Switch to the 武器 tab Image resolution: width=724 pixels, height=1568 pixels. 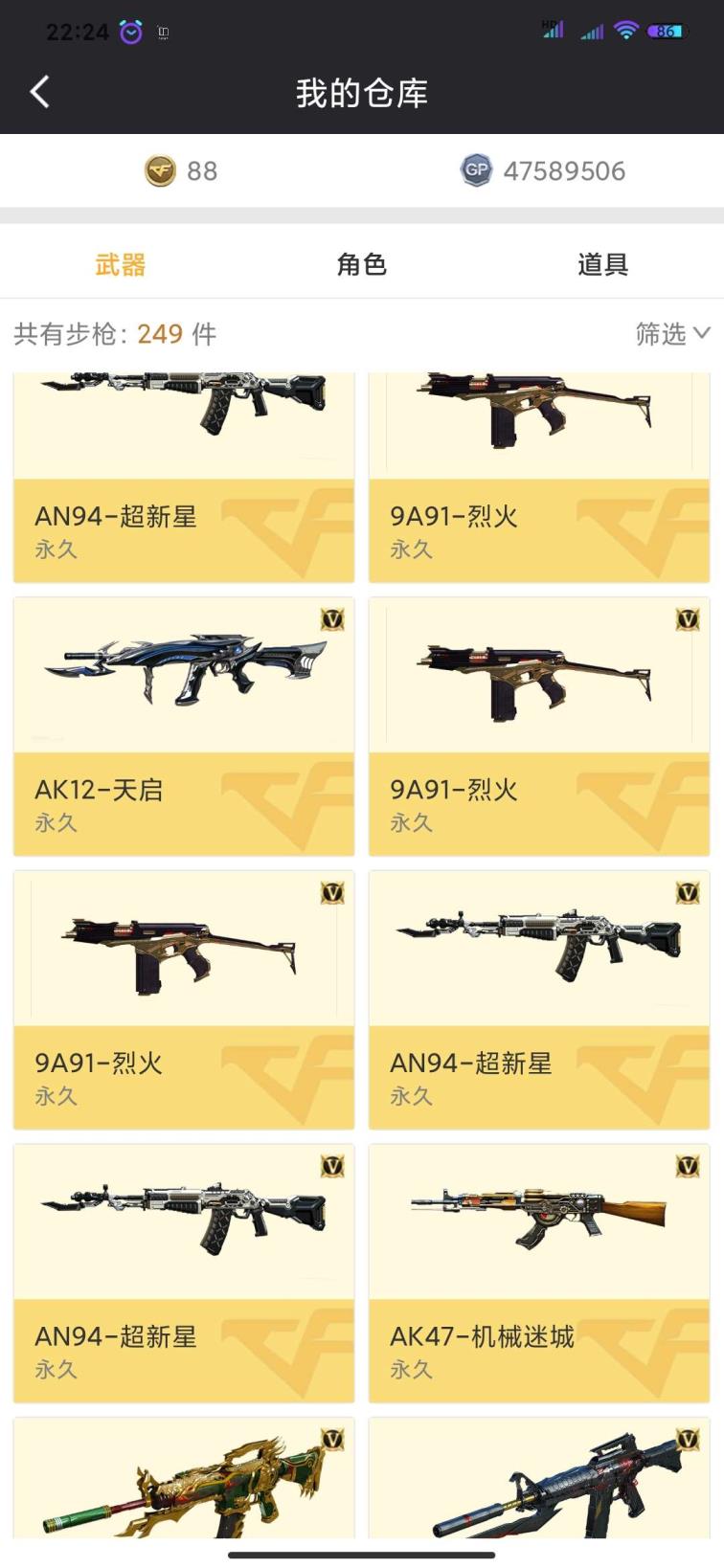121,264
